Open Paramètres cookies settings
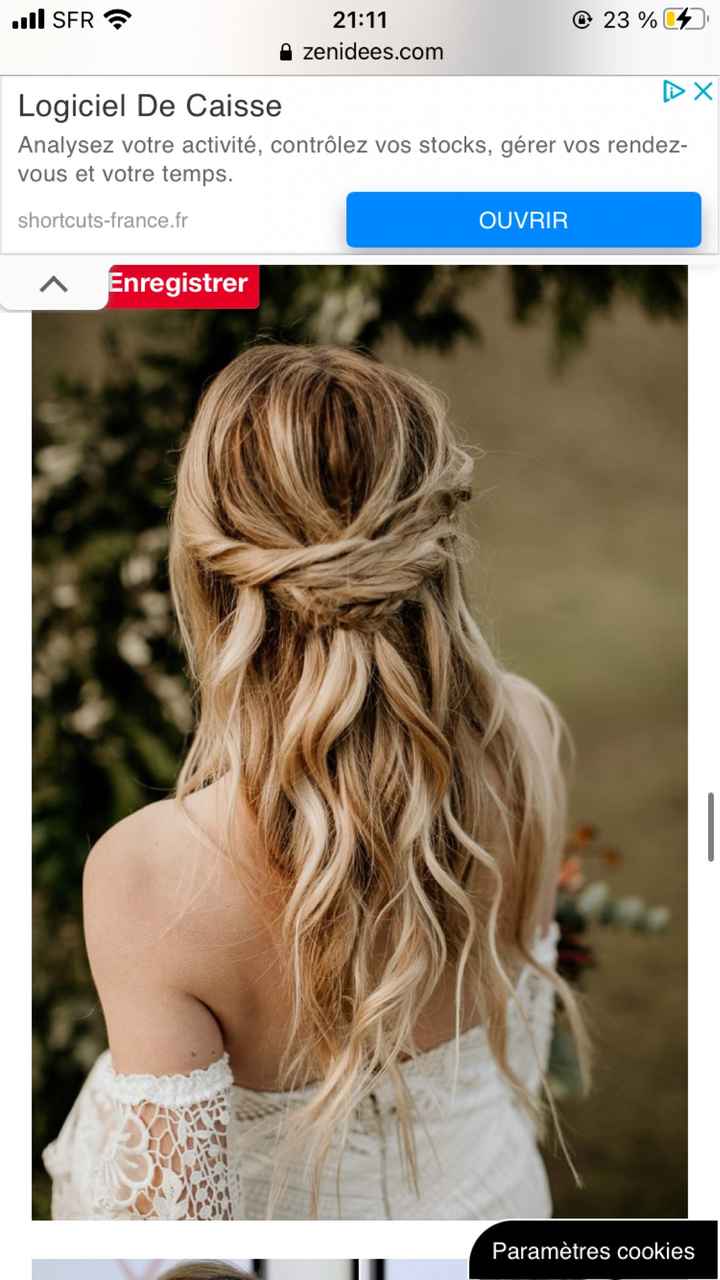The width and height of the screenshot is (720, 1280). click(x=592, y=1251)
